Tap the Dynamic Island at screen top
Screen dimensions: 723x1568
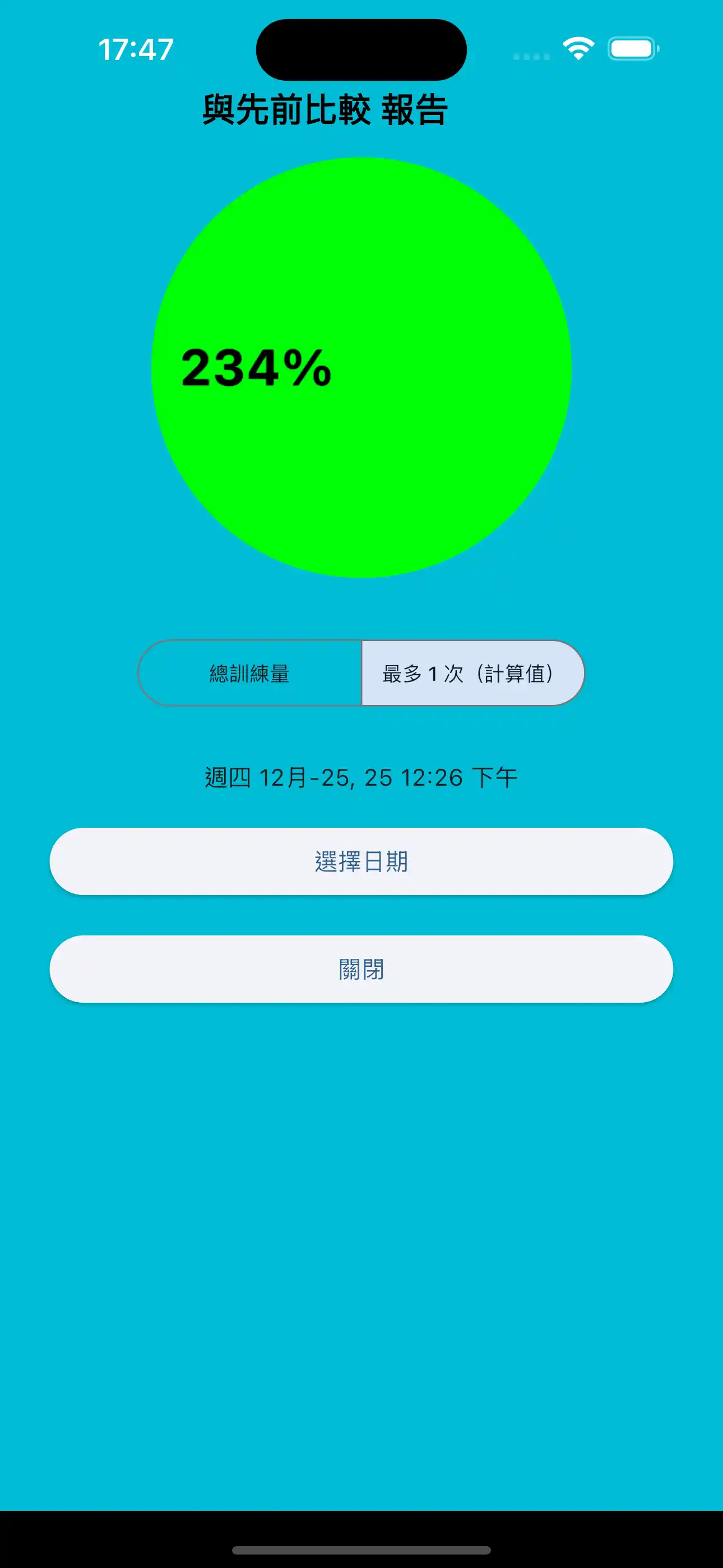361,50
